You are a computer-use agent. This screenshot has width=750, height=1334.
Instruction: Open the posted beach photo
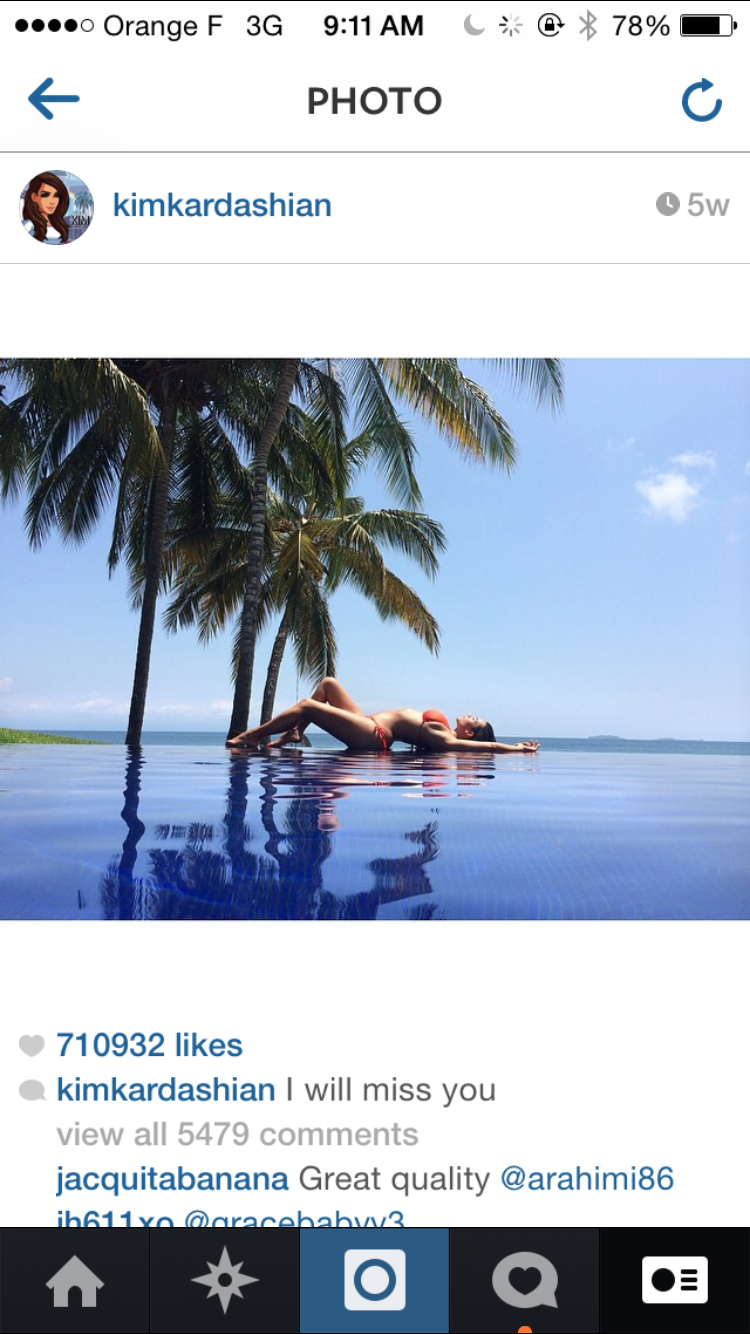(375, 639)
